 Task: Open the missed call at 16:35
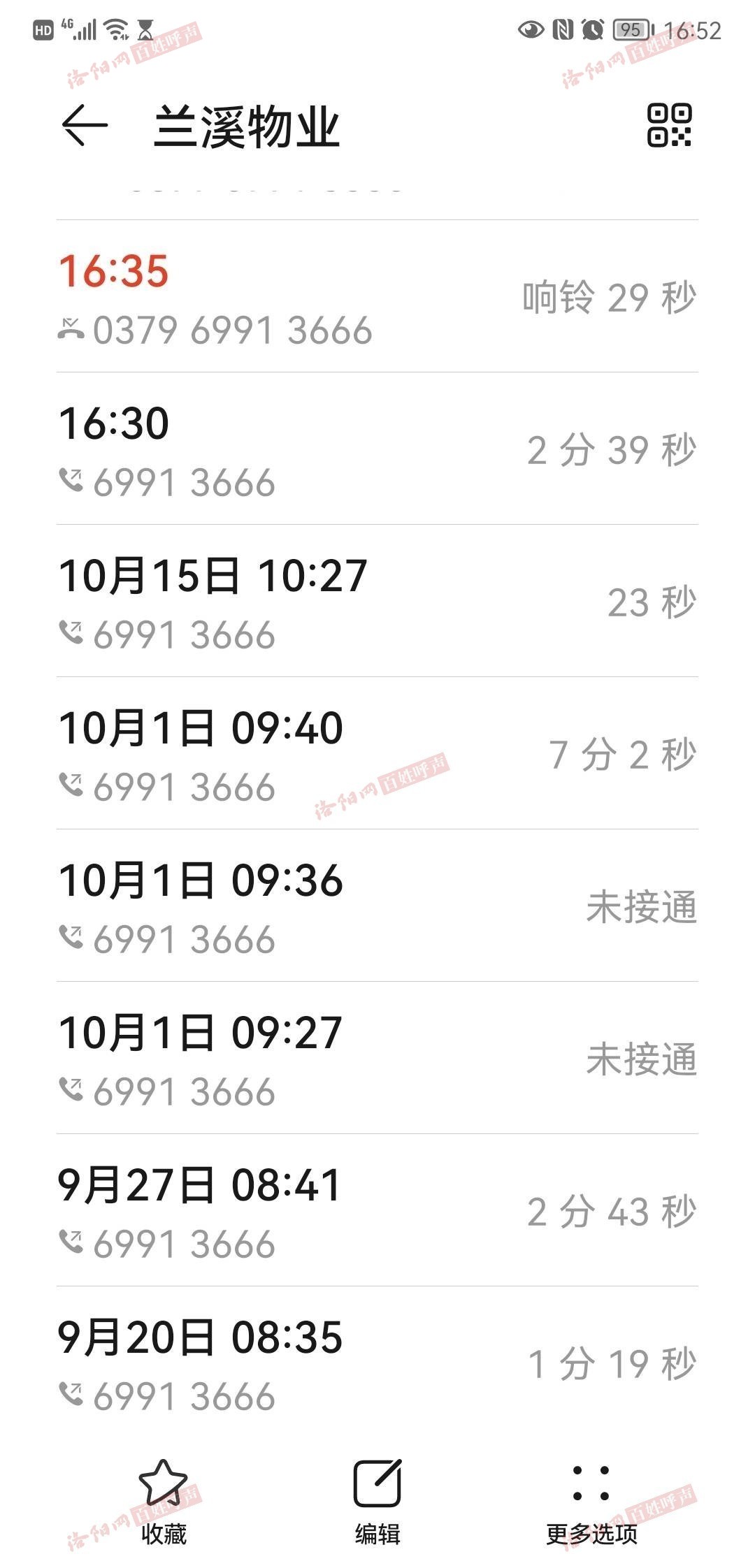[x=377, y=296]
